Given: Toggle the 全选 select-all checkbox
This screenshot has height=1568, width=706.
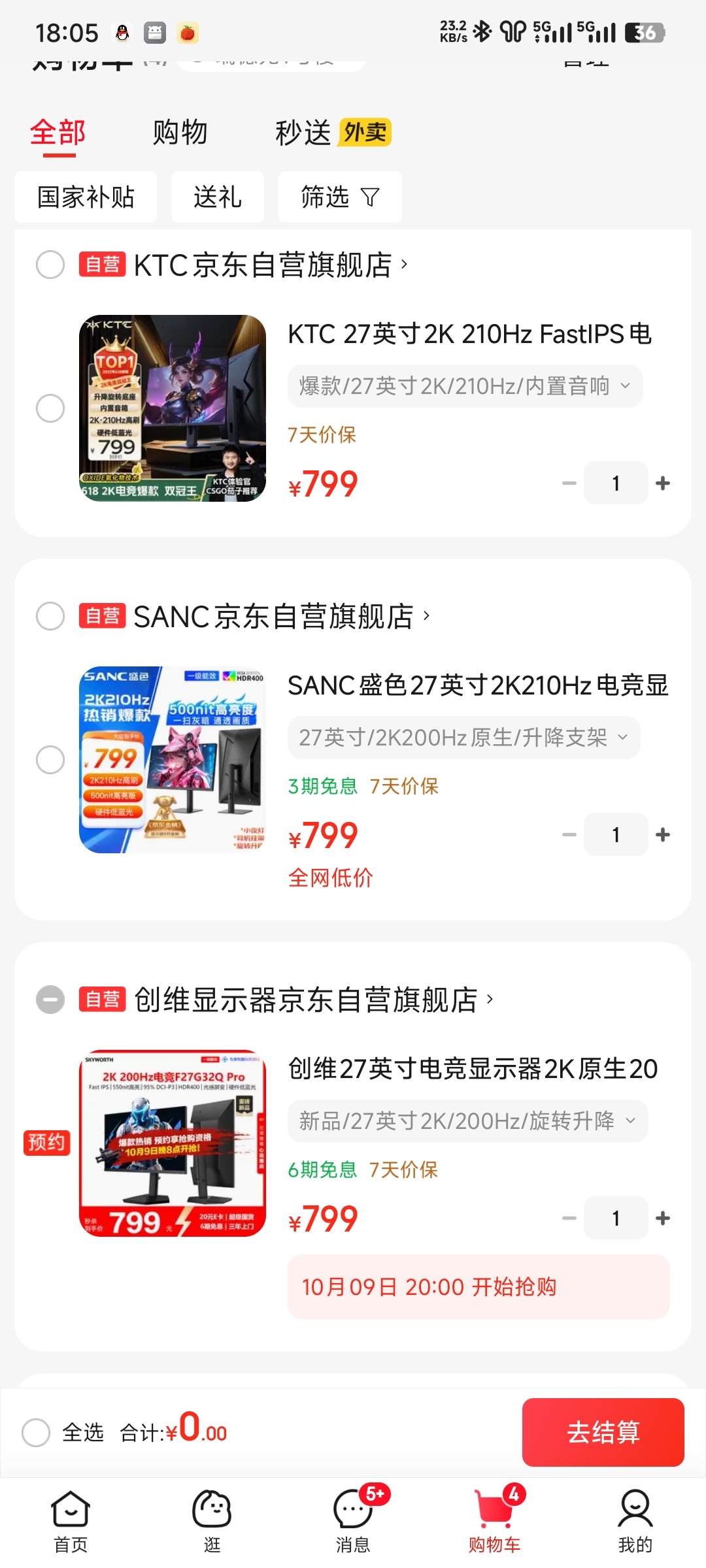Looking at the screenshot, I should pos(37,1433).
